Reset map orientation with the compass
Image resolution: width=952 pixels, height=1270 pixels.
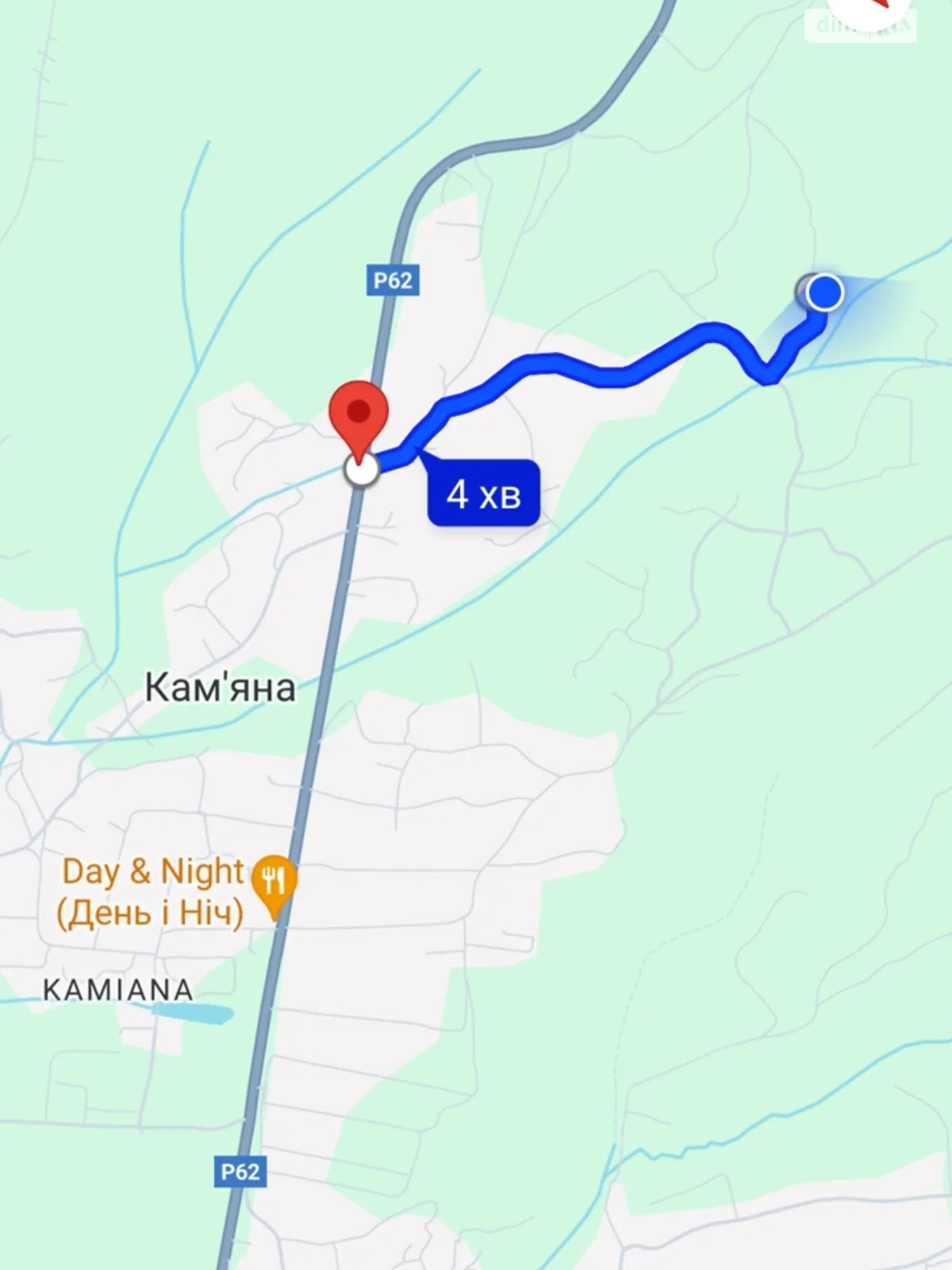coord(869,10)
